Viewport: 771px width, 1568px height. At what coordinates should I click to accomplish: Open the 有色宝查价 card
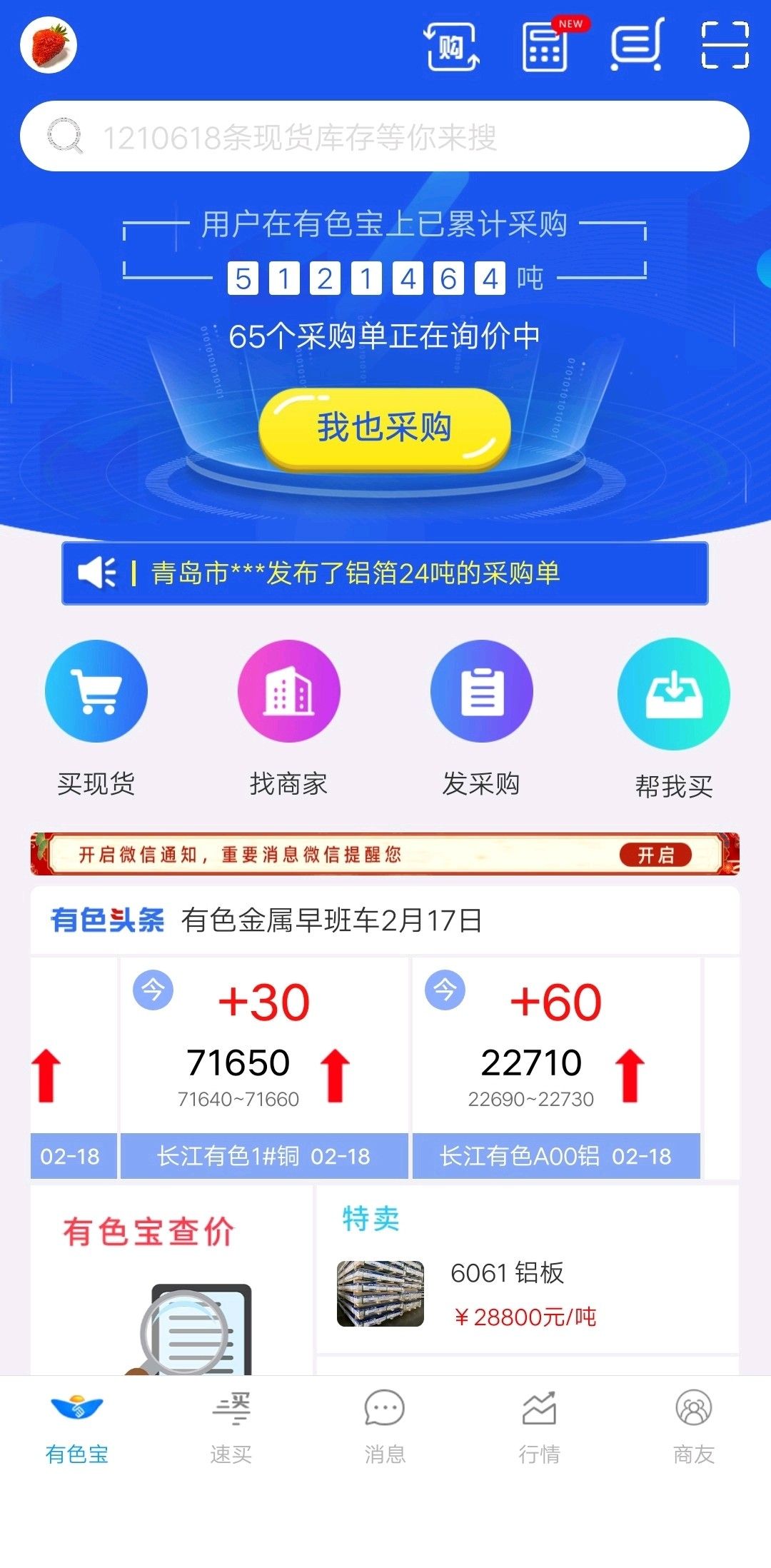coord(171,1280)
